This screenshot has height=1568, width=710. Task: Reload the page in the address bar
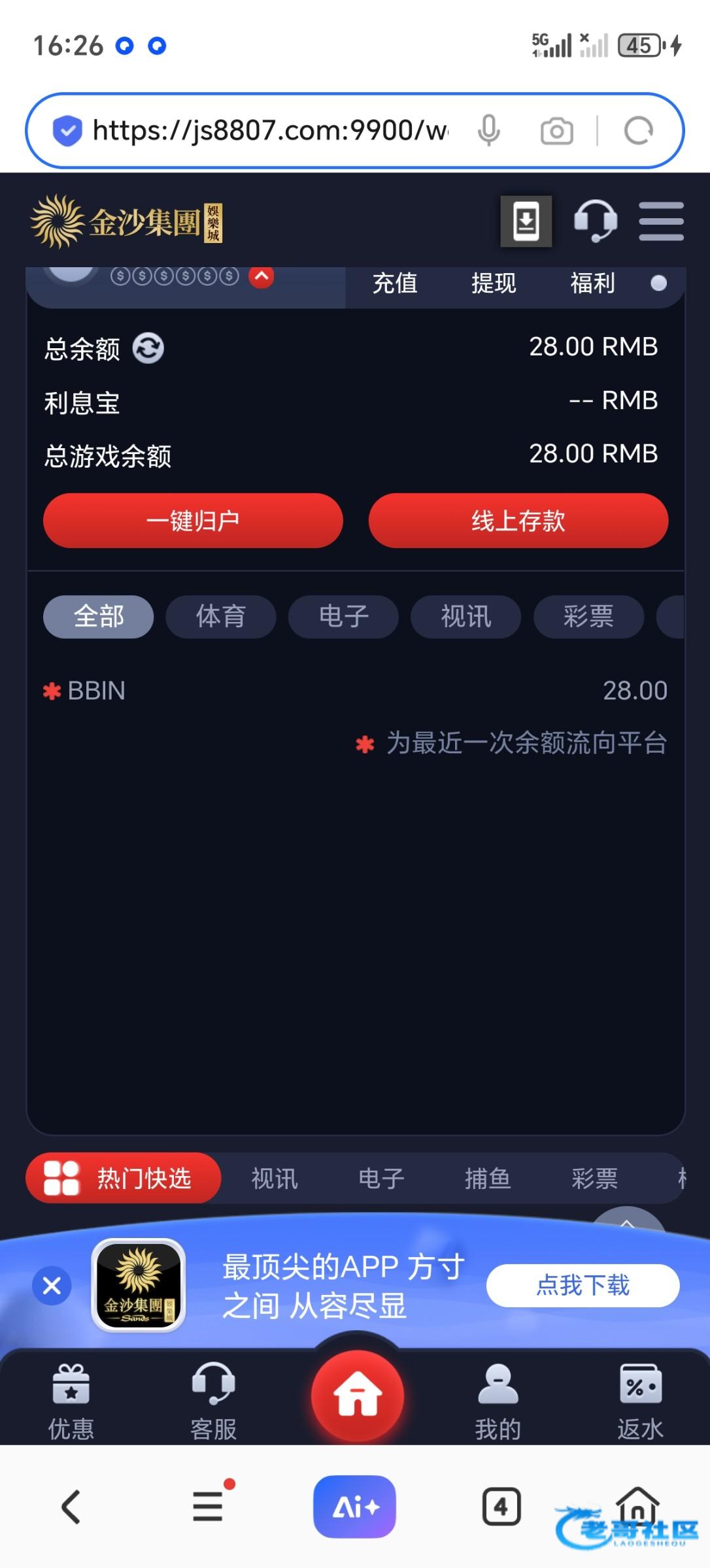[x=638, y=131]
